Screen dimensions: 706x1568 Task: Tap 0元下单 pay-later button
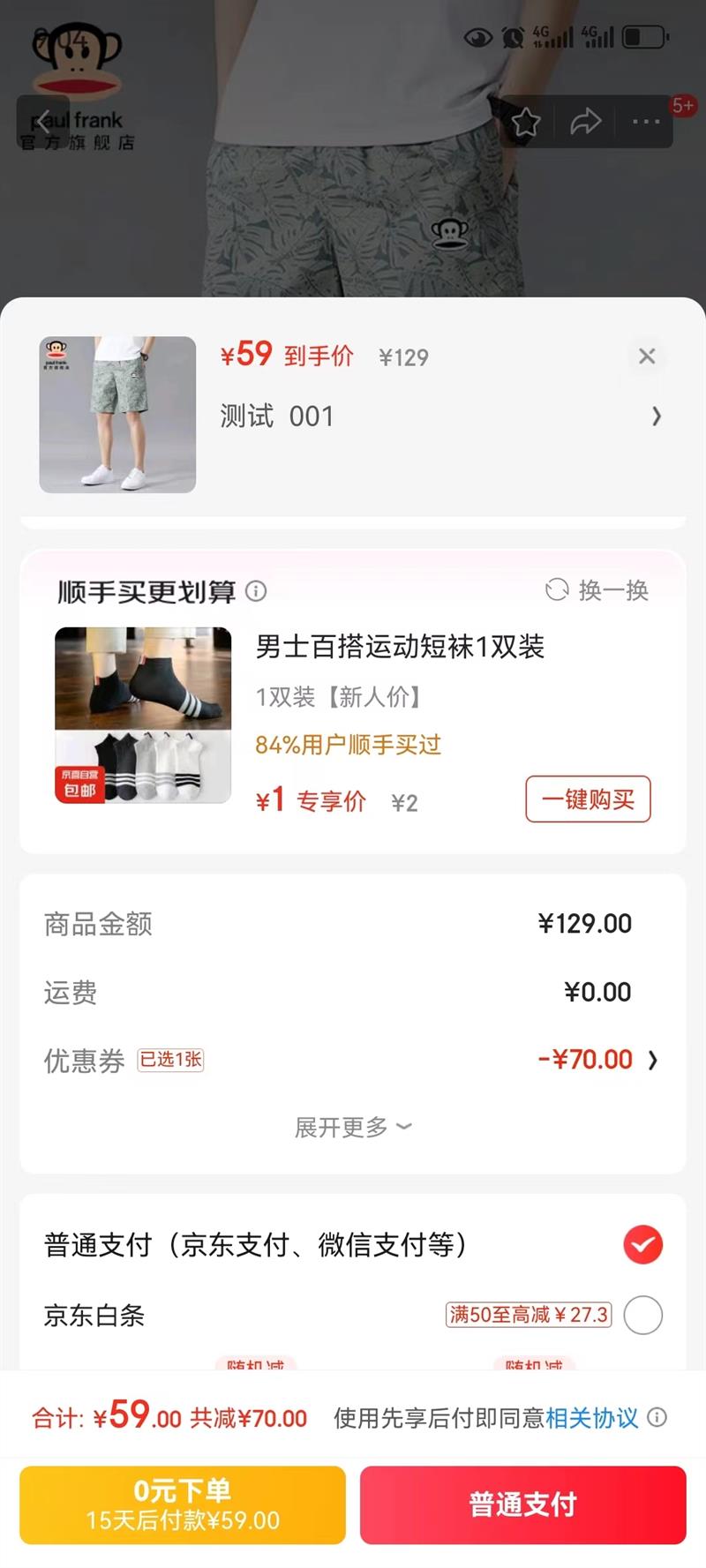click(183, 1504)
